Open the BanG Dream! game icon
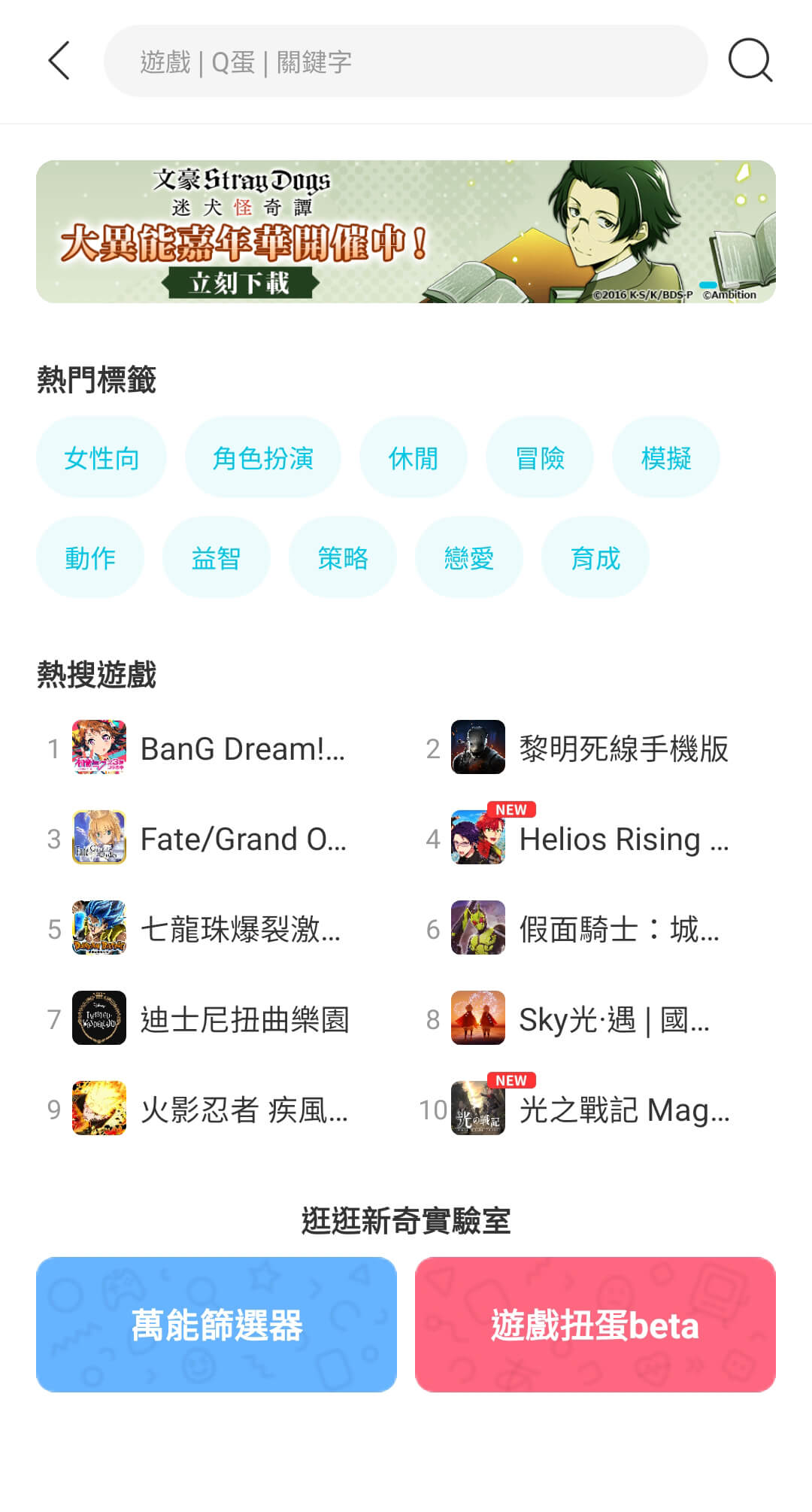 tap(98, 749)
